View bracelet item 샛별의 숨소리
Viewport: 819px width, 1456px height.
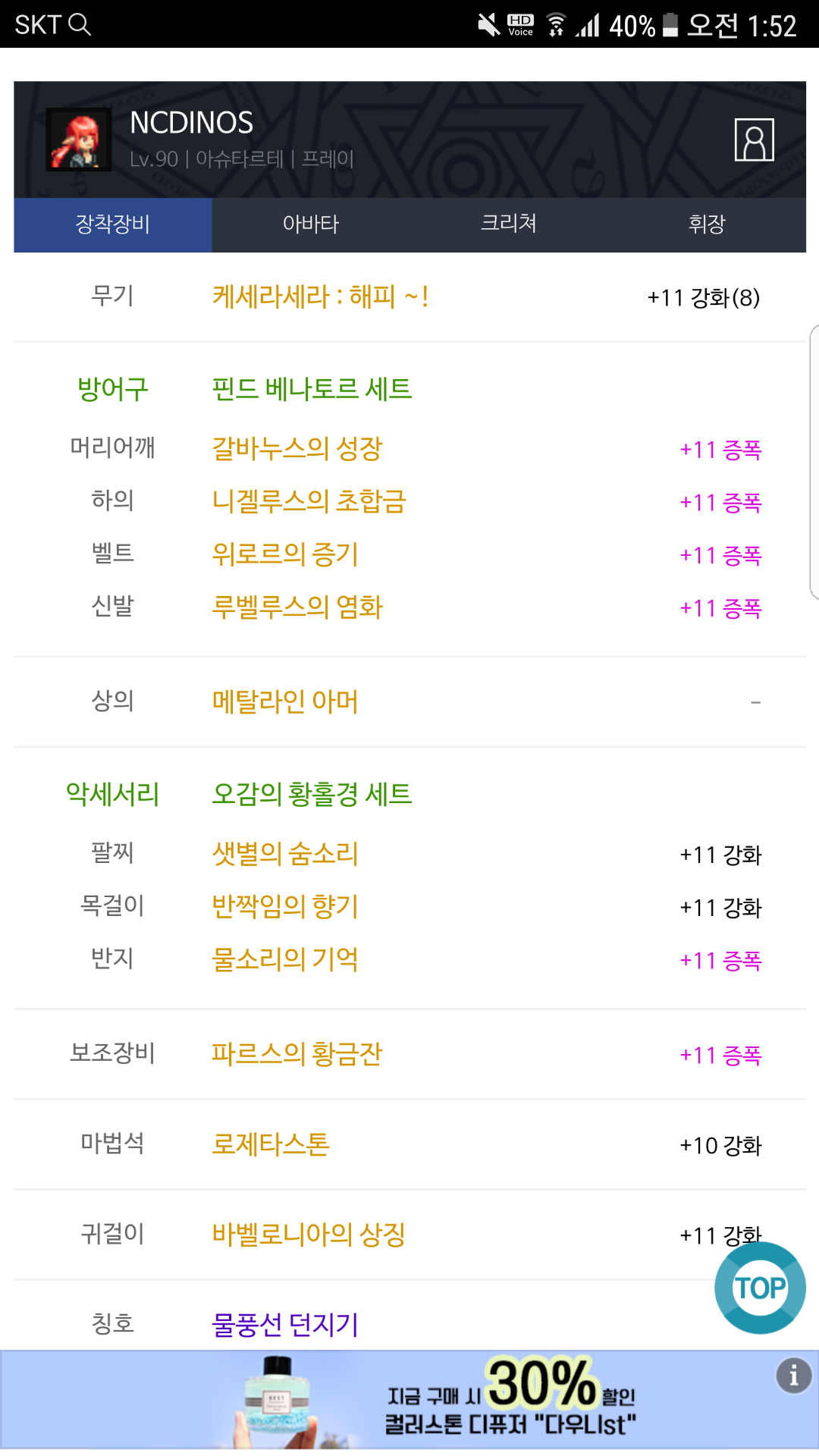point(285,854)
